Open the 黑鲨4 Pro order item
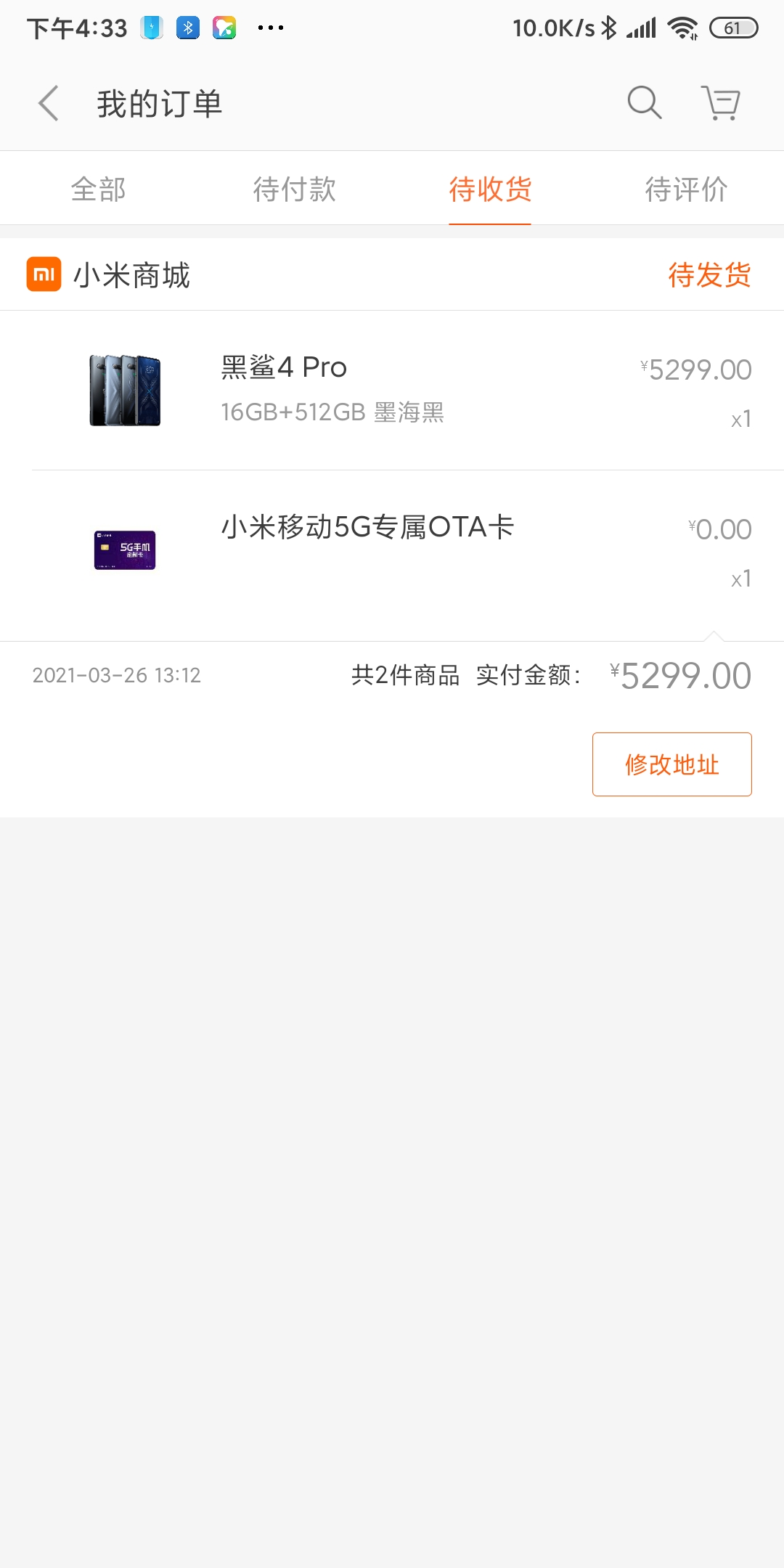 click(392, 391)
